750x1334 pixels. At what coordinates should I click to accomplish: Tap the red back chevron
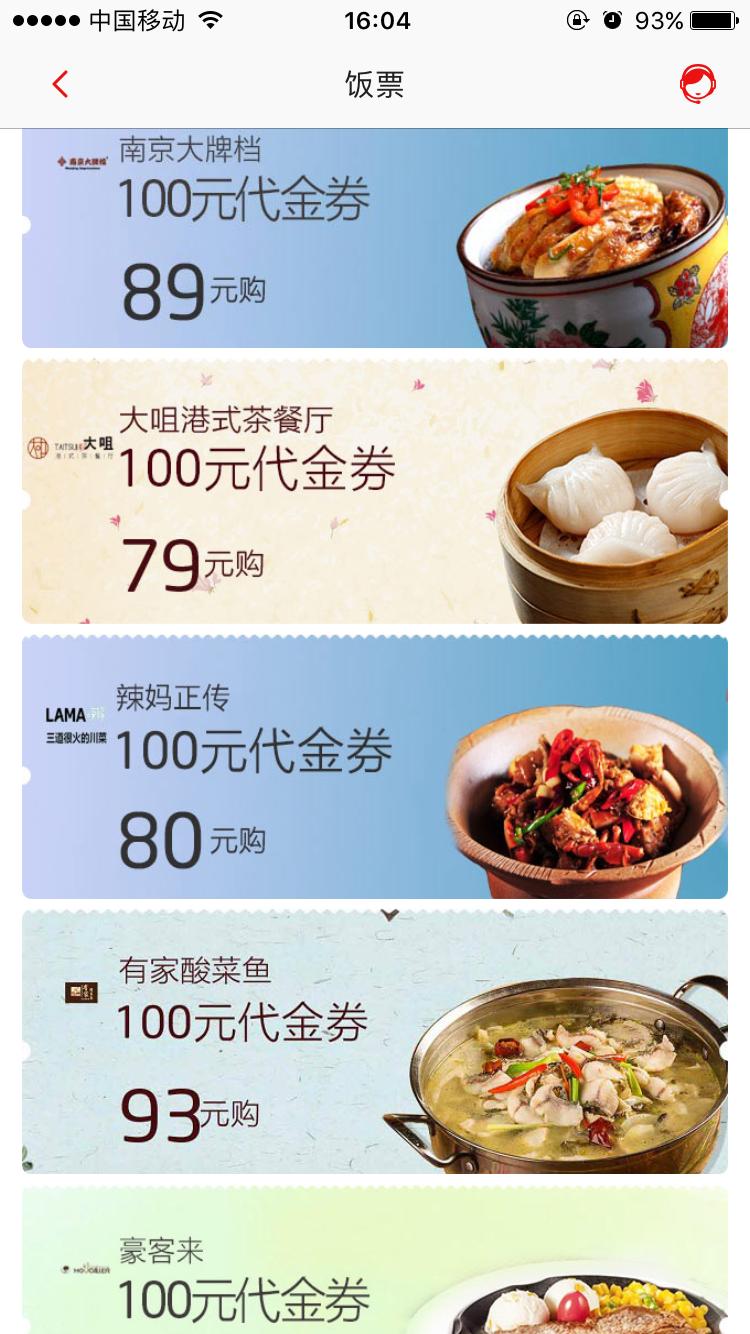[59, 84]
